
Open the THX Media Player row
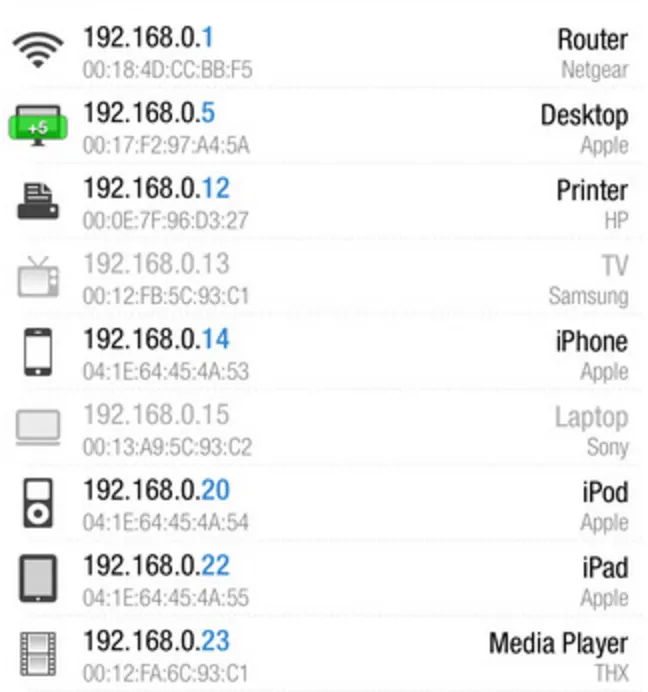pyautogui.click(x=324, y=655)
